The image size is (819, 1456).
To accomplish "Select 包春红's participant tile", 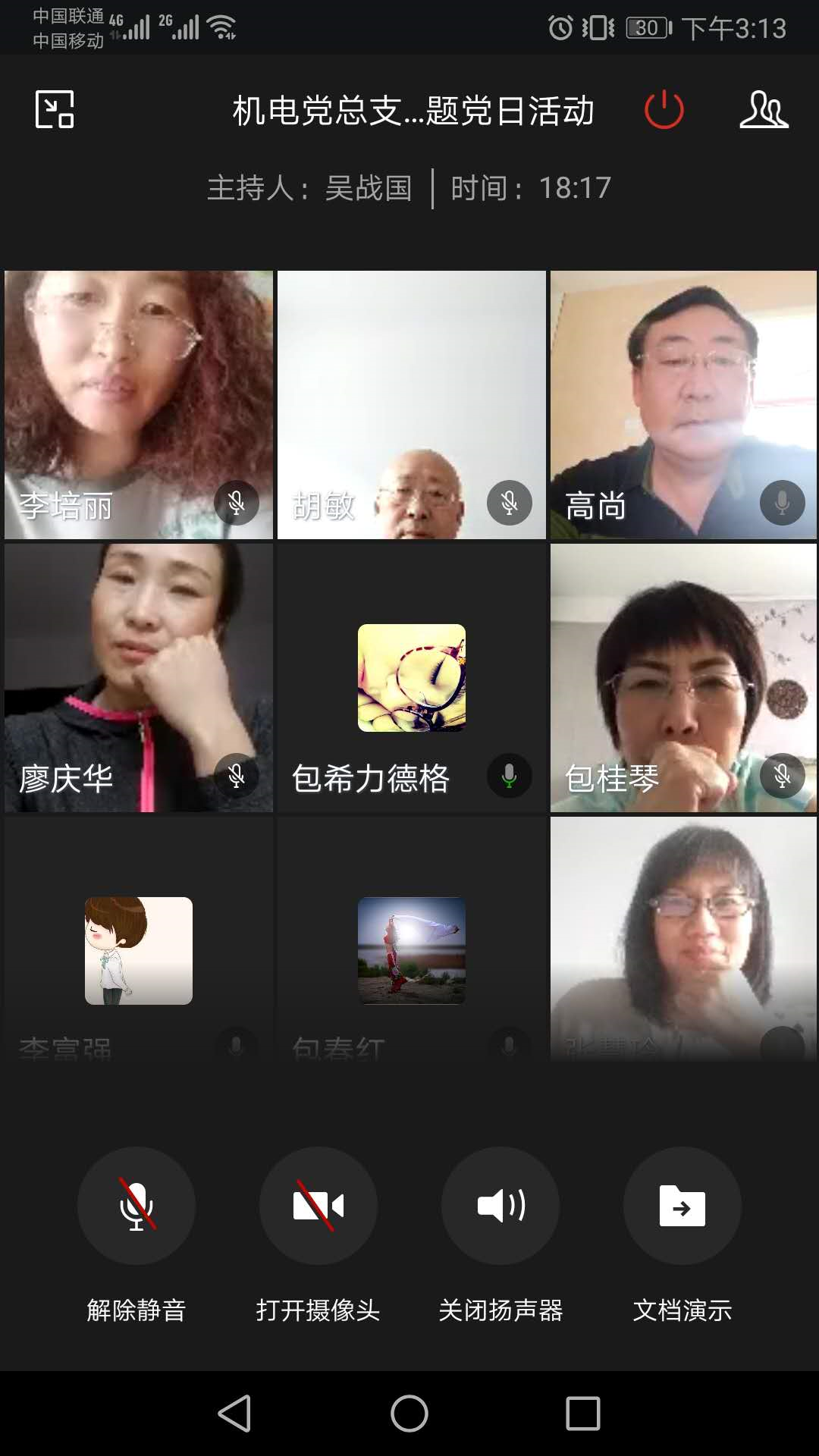I will [412, 940].
